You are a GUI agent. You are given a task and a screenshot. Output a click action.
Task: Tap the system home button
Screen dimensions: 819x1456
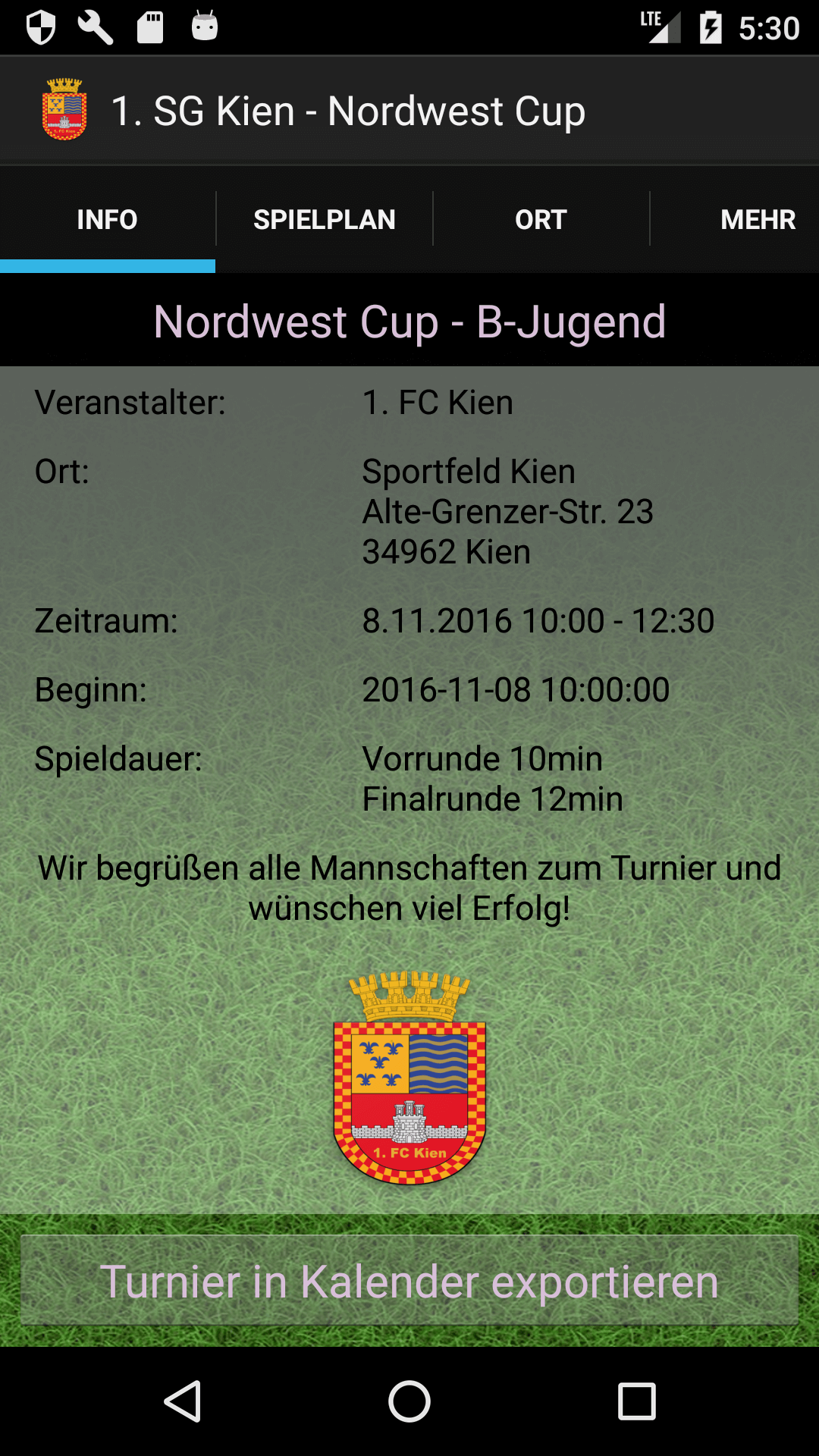coord(409,1401)
